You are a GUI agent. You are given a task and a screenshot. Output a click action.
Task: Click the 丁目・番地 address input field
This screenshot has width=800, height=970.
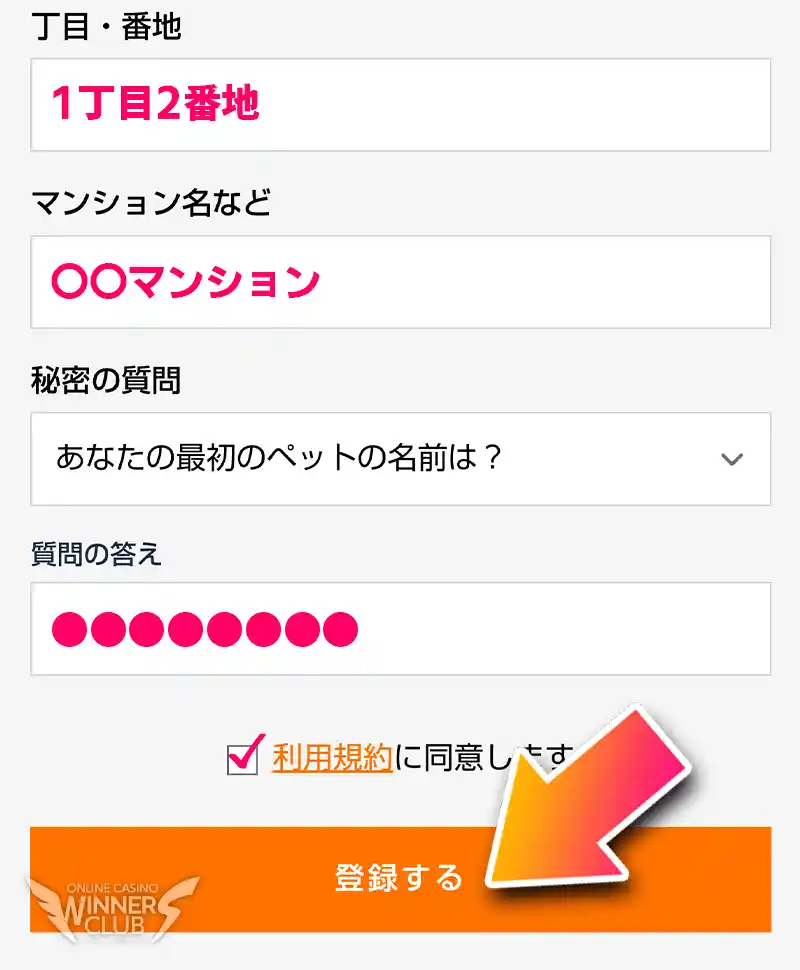click(400, 105)
